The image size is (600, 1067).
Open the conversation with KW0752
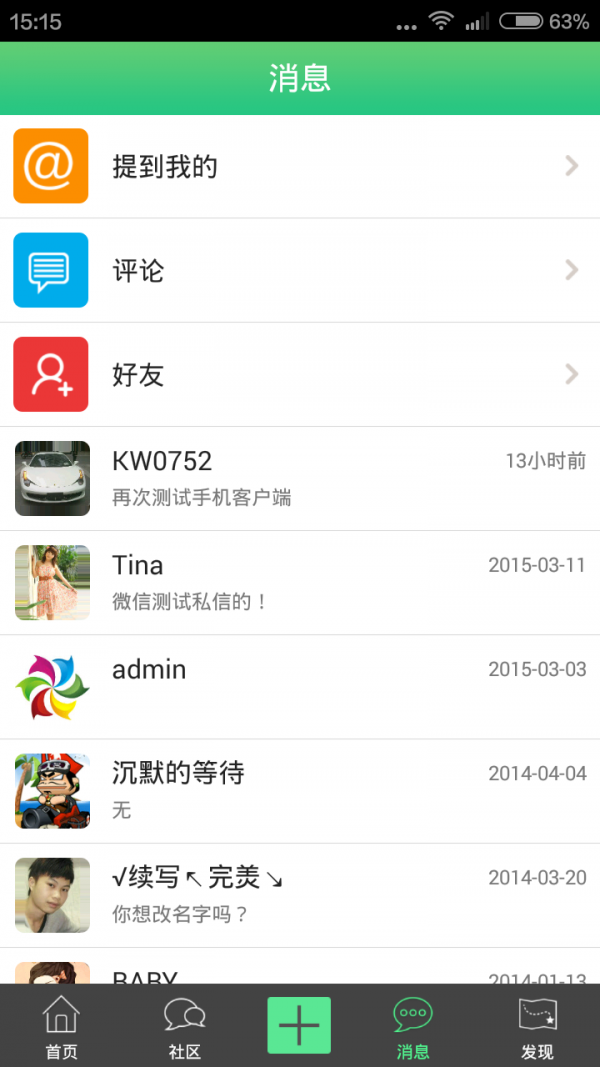pyautogui.click(x=300, y=478)
